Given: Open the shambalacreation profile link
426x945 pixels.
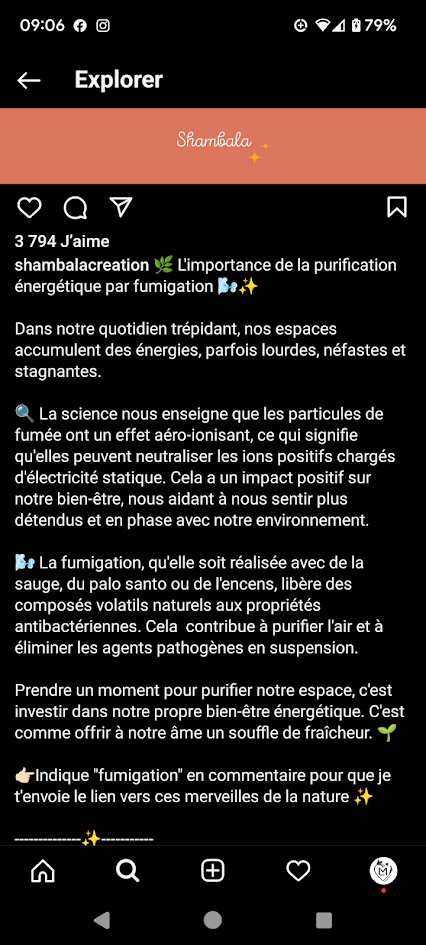Looking at the screenshot, I should coord(82,265).
